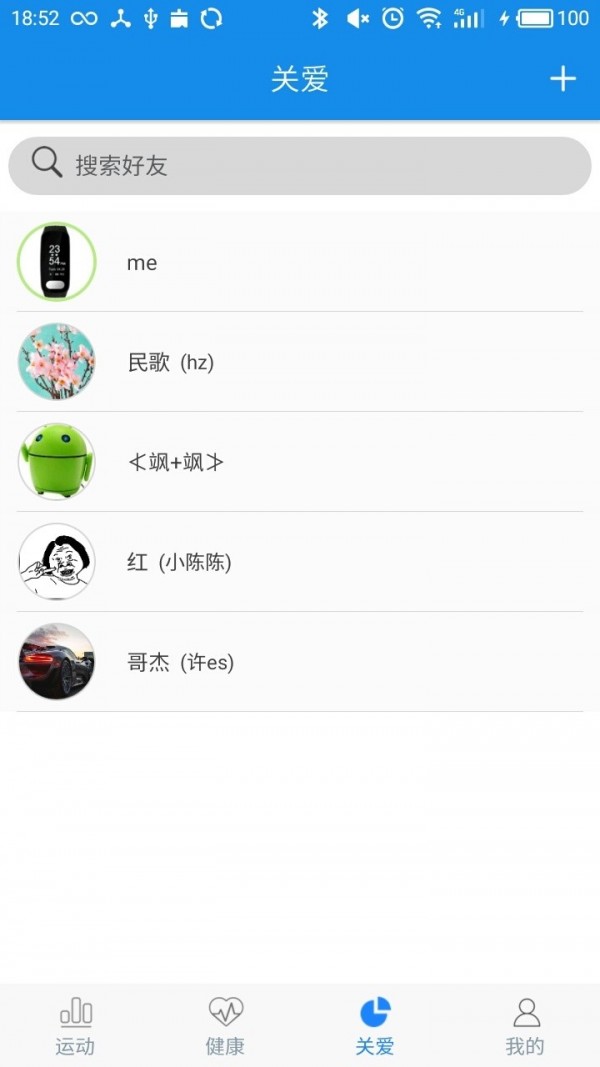Screen dimensions: 600x1067
Task: Switch to the 运动 tab
Action: (75, 1026)
